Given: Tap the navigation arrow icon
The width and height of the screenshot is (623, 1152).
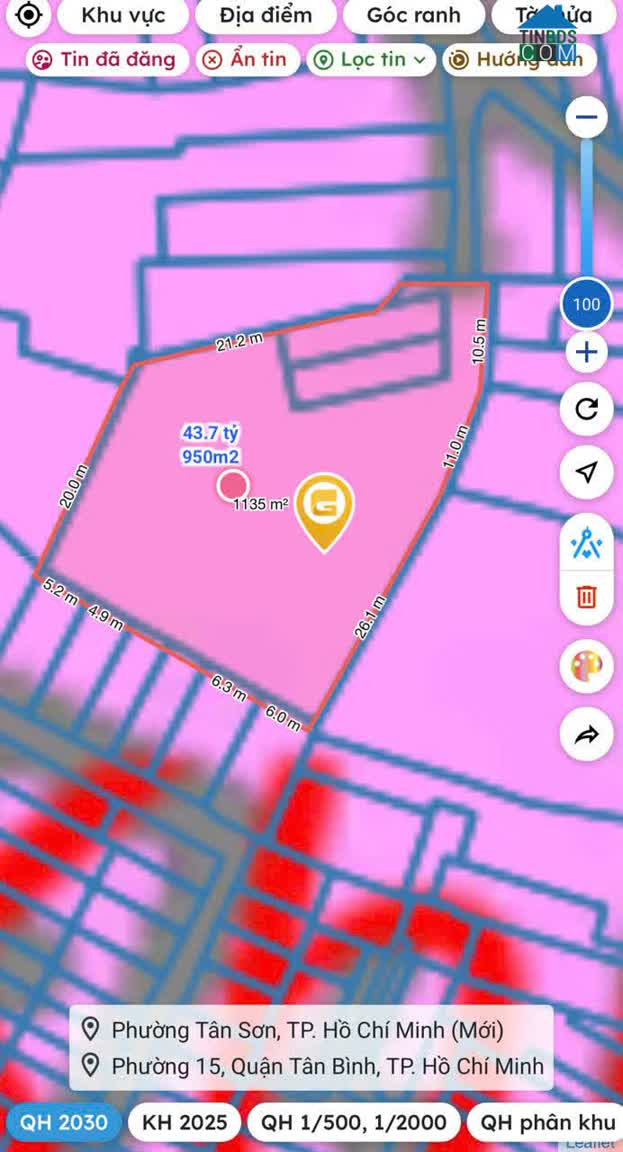Looking at the screenshot, I should (586, 473).
